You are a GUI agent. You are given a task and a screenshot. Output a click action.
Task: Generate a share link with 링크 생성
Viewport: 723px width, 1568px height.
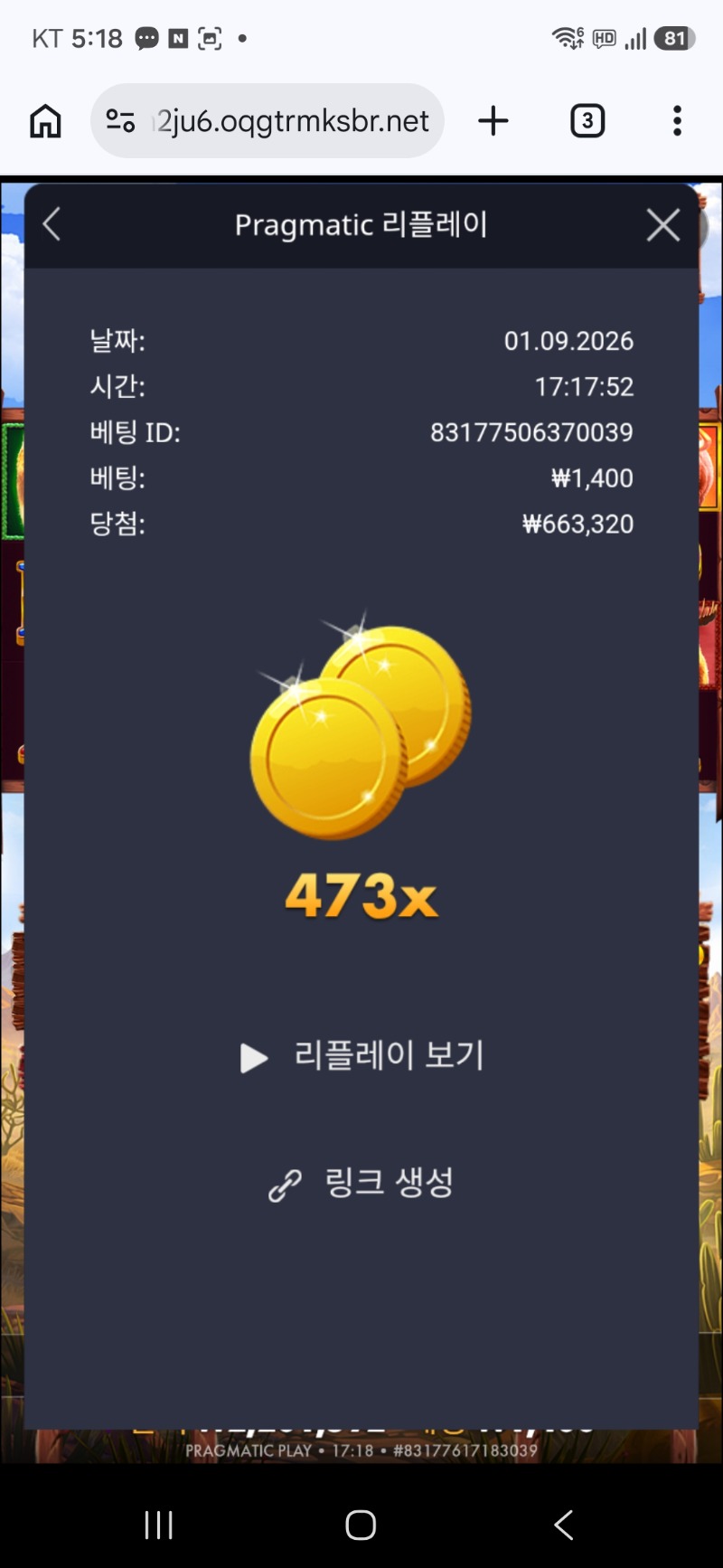click(x=362, y=1183)
